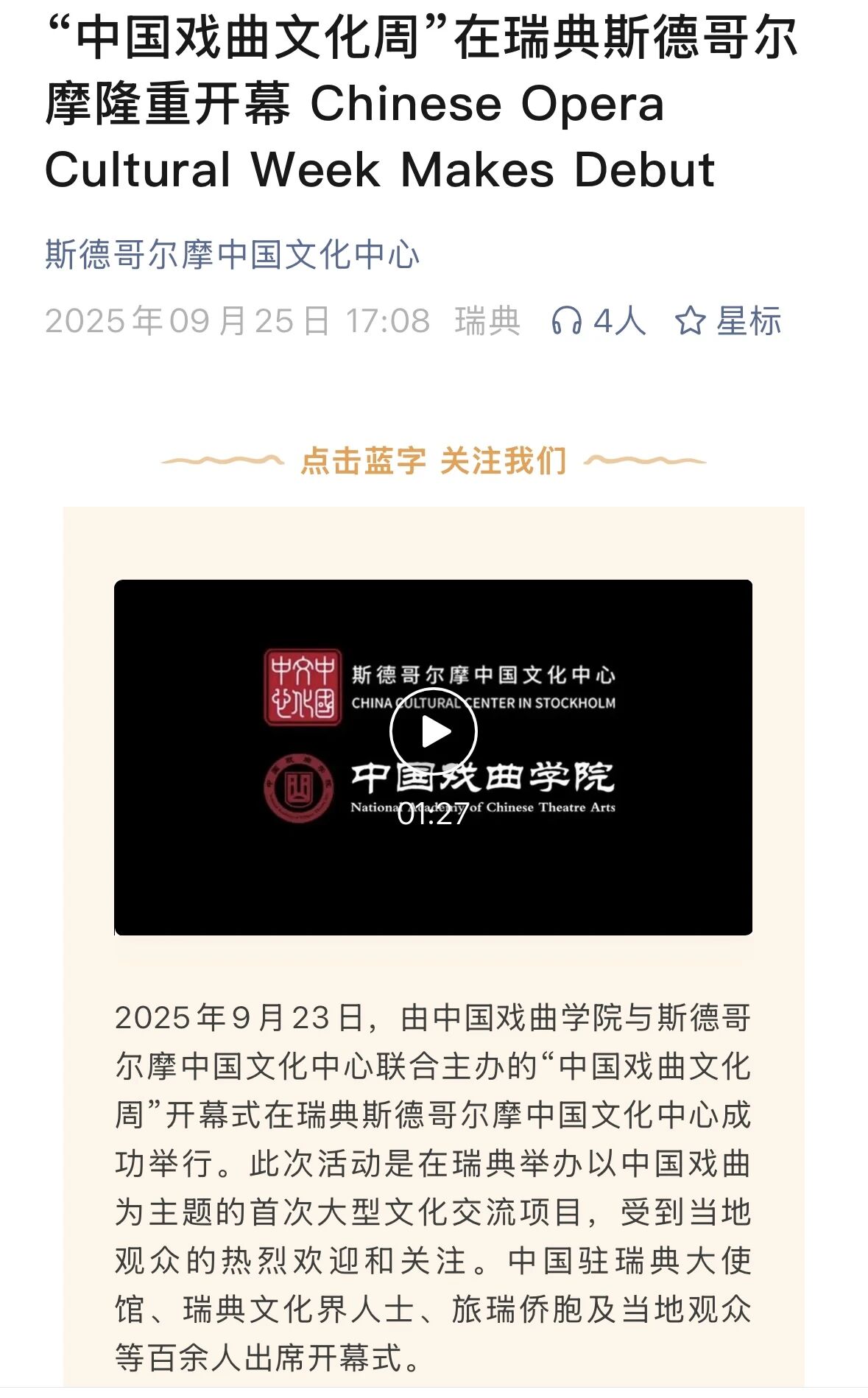The width and height of the screenshot is (868, 1398).
Task: Open the 斯德哥尔摩中国文化中心 account page
Action: tap(232, 255)
